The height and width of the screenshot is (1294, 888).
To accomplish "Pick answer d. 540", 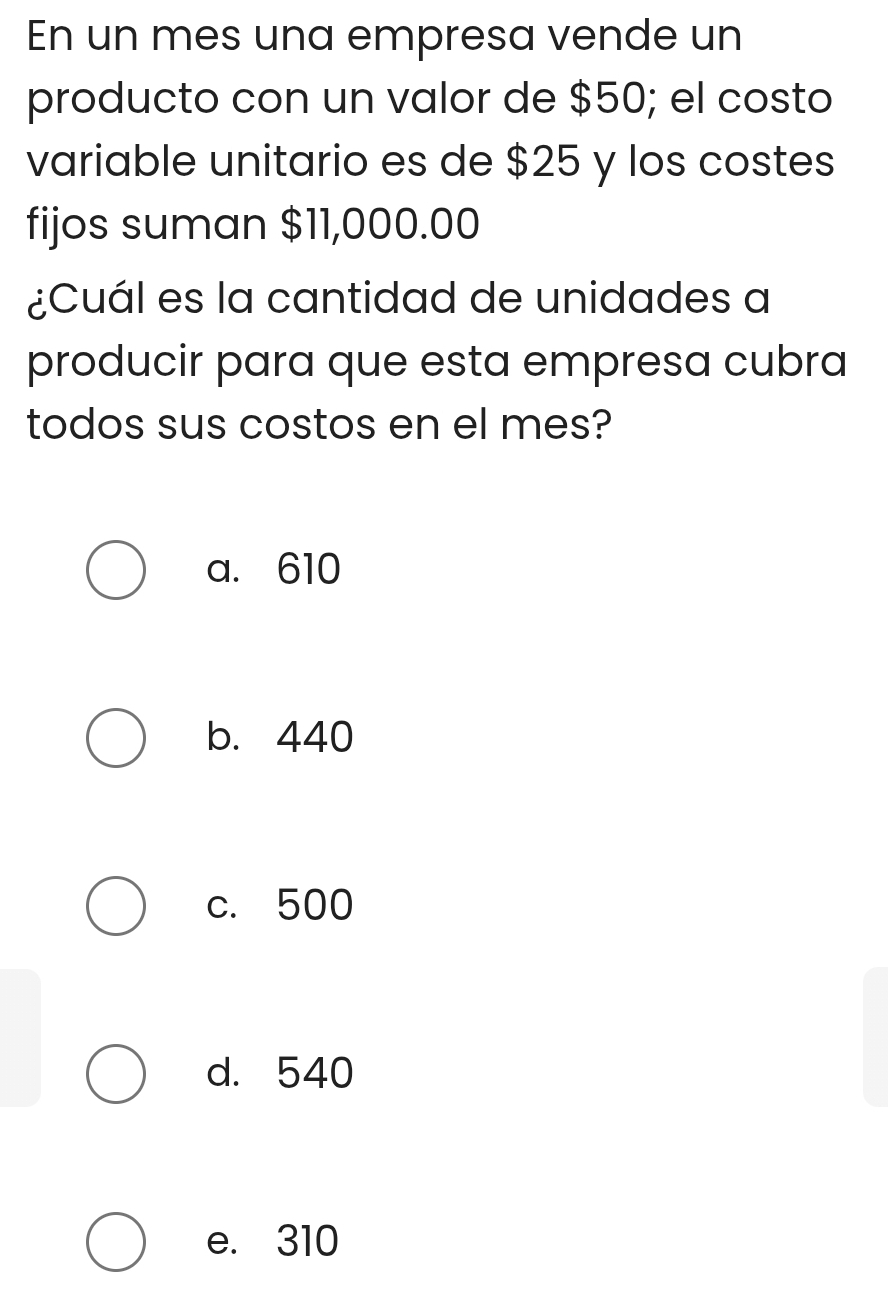I will 116,1075.
